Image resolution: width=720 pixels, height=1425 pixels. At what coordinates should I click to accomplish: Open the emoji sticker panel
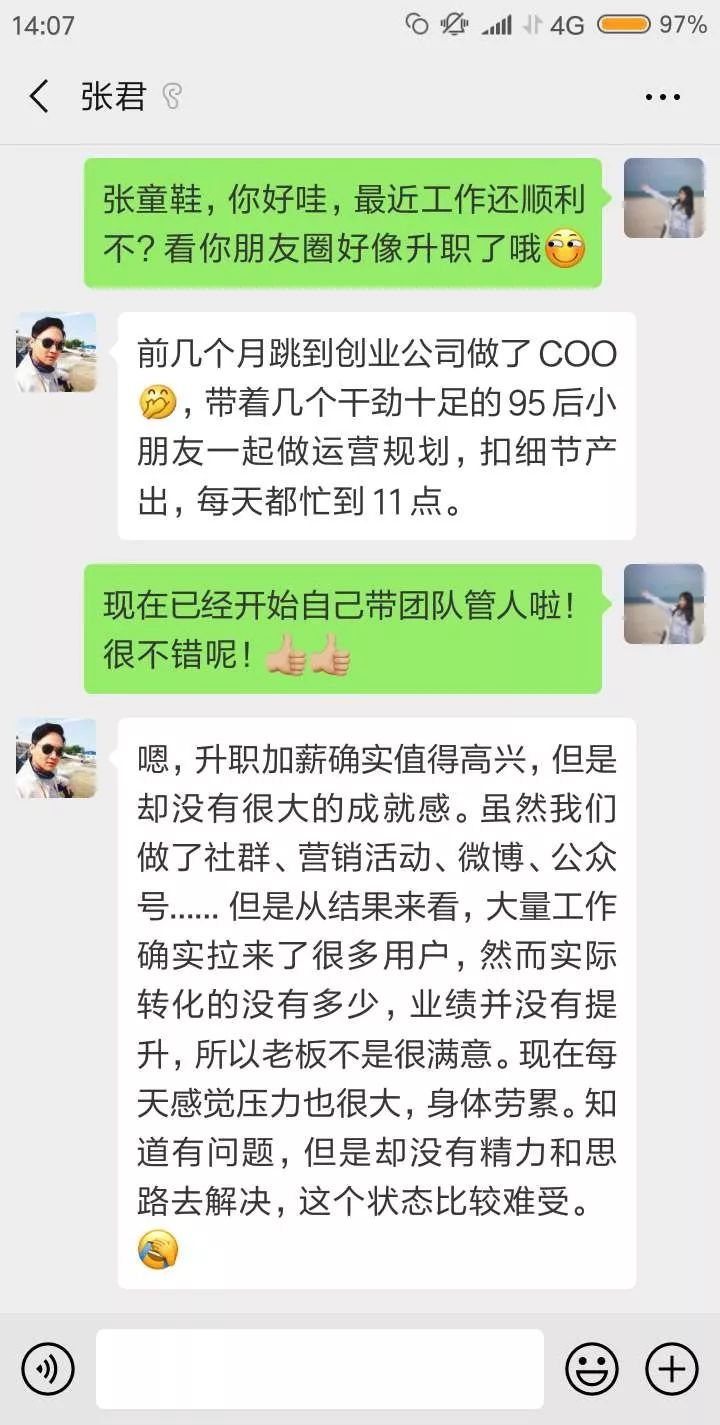point(591,1368)
